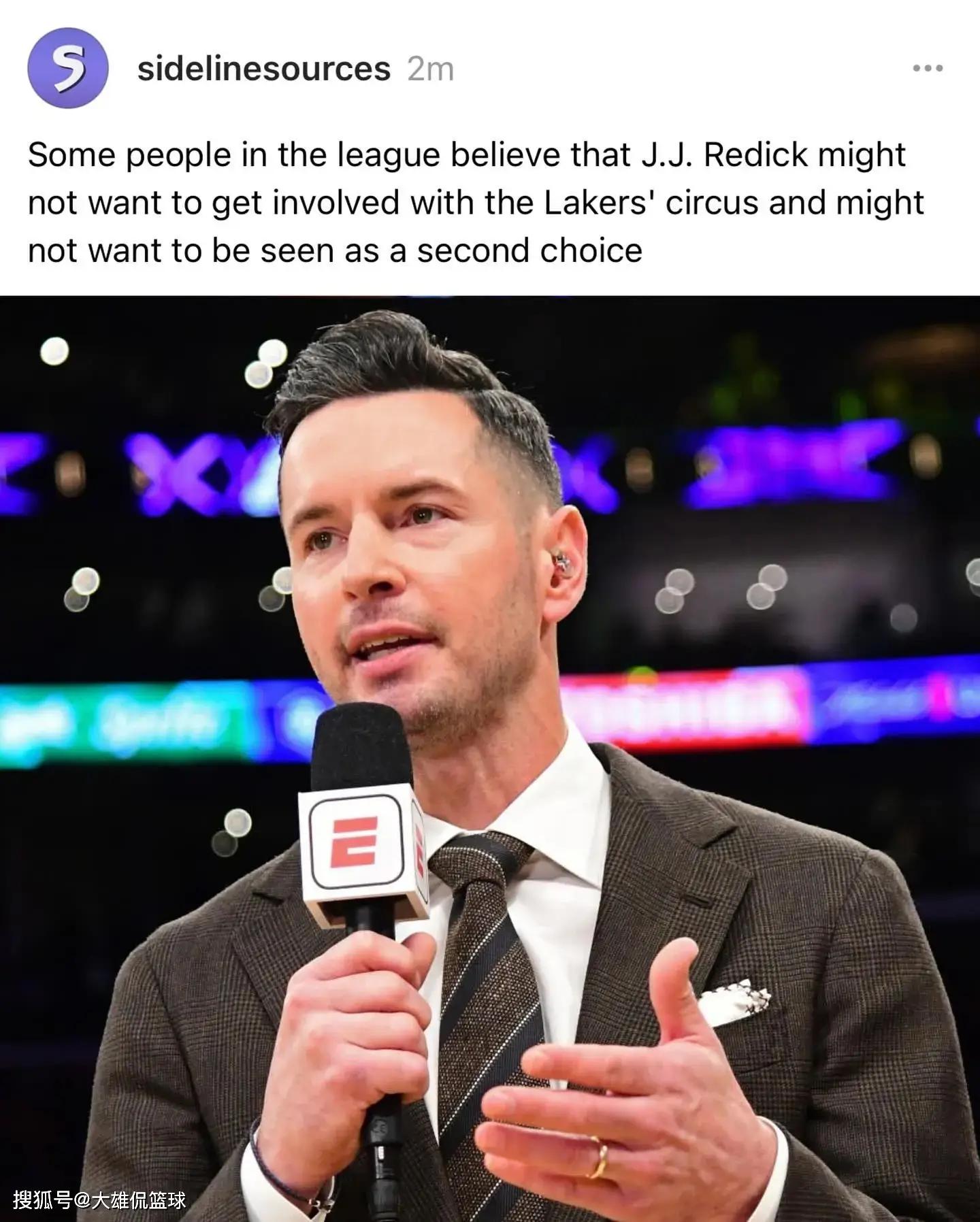The height and width of the screenshot is (1222, 980).
Task: Open the sidelinesources profile avatar
Action: [67, 68]
